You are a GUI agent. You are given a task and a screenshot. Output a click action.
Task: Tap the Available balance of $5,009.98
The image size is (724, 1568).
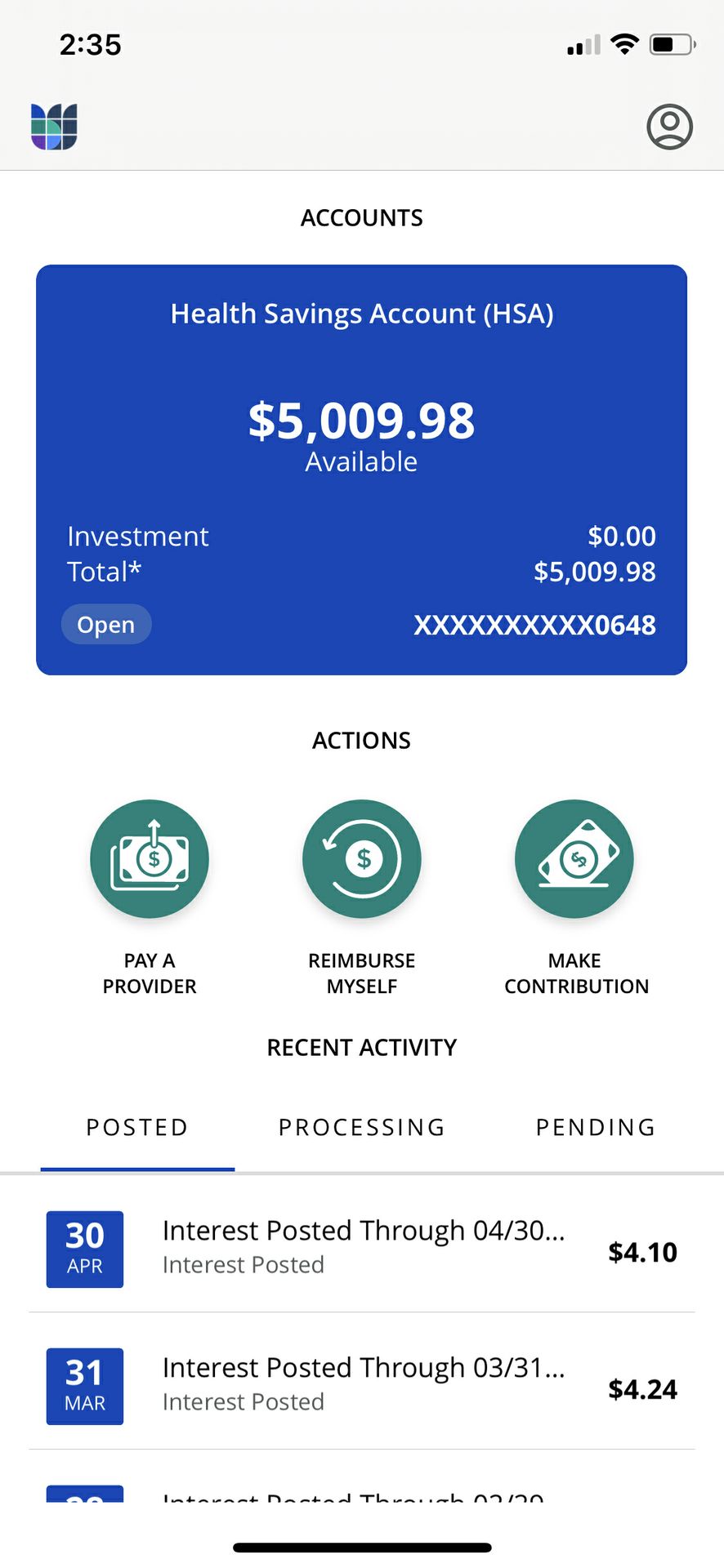[362, 421]
